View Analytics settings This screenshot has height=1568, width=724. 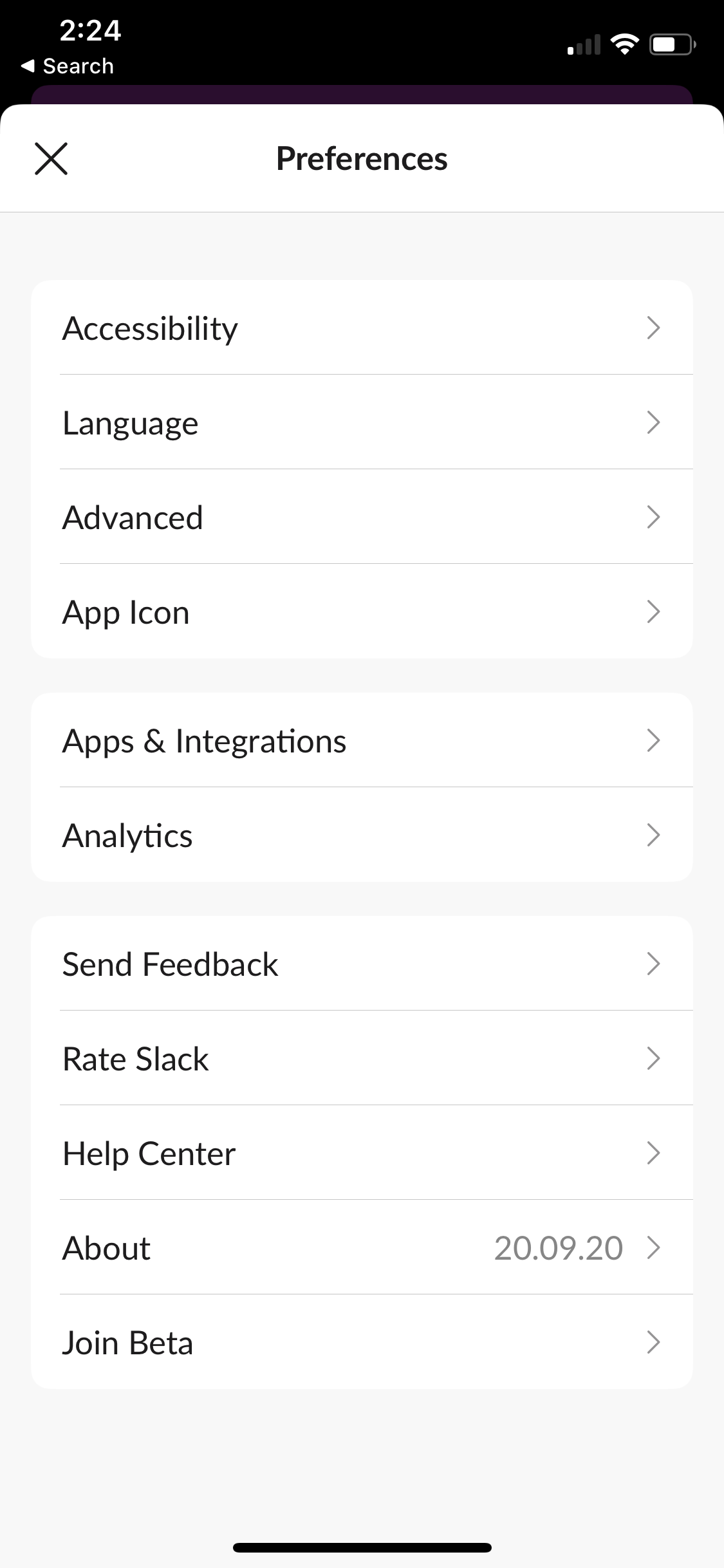pyautogui.click(x=362, y=835)
